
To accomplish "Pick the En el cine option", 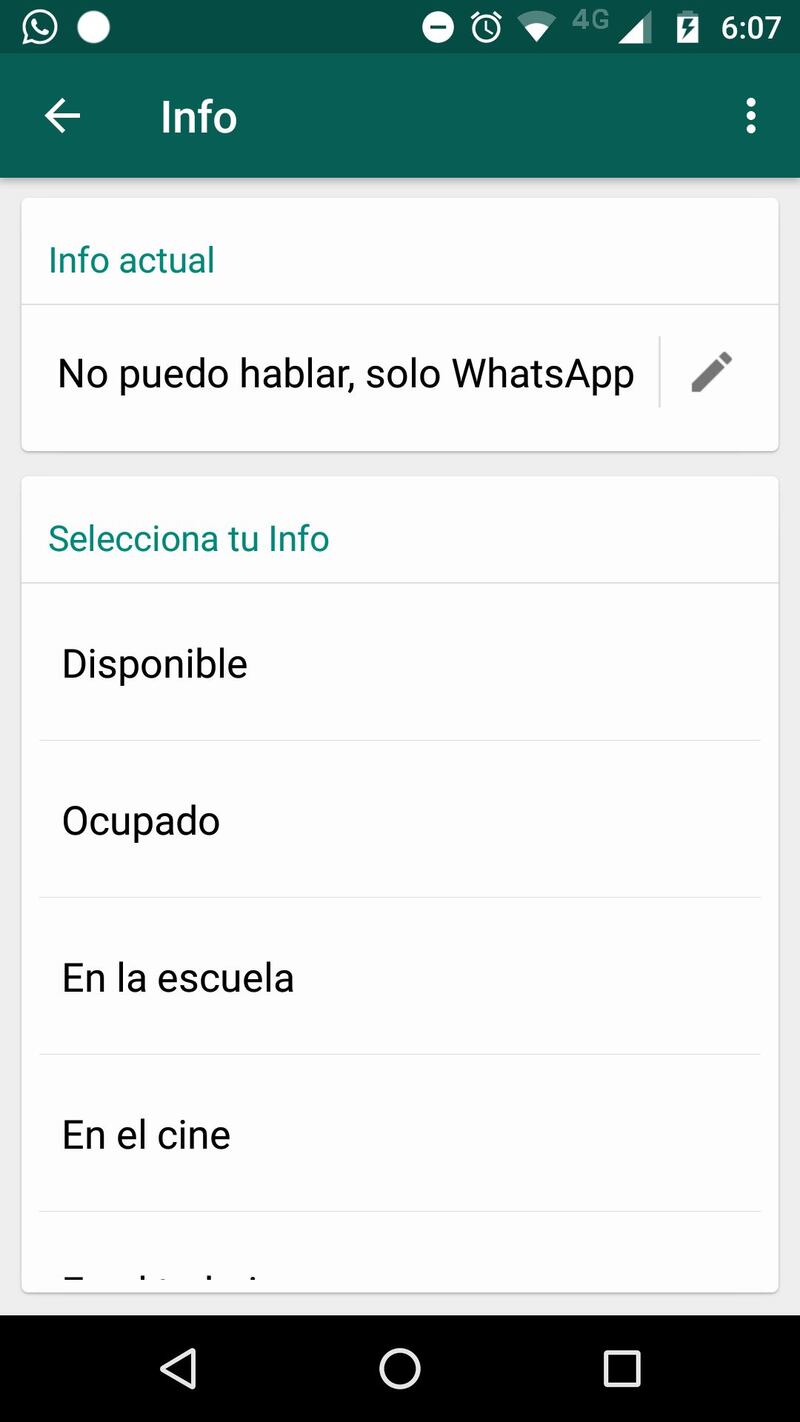I will tap(400, 1134).
